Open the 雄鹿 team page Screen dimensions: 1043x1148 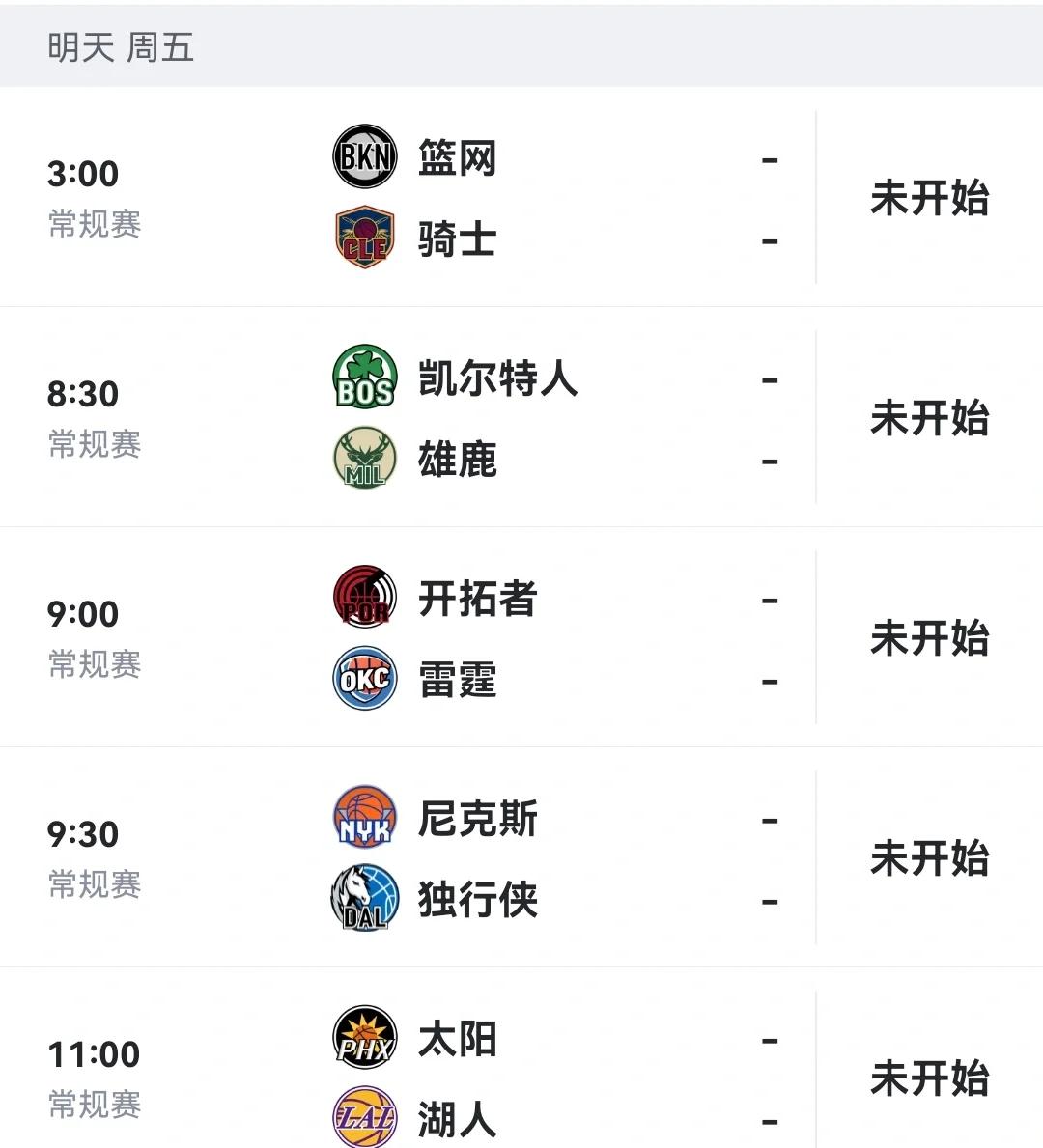point(454,462)
